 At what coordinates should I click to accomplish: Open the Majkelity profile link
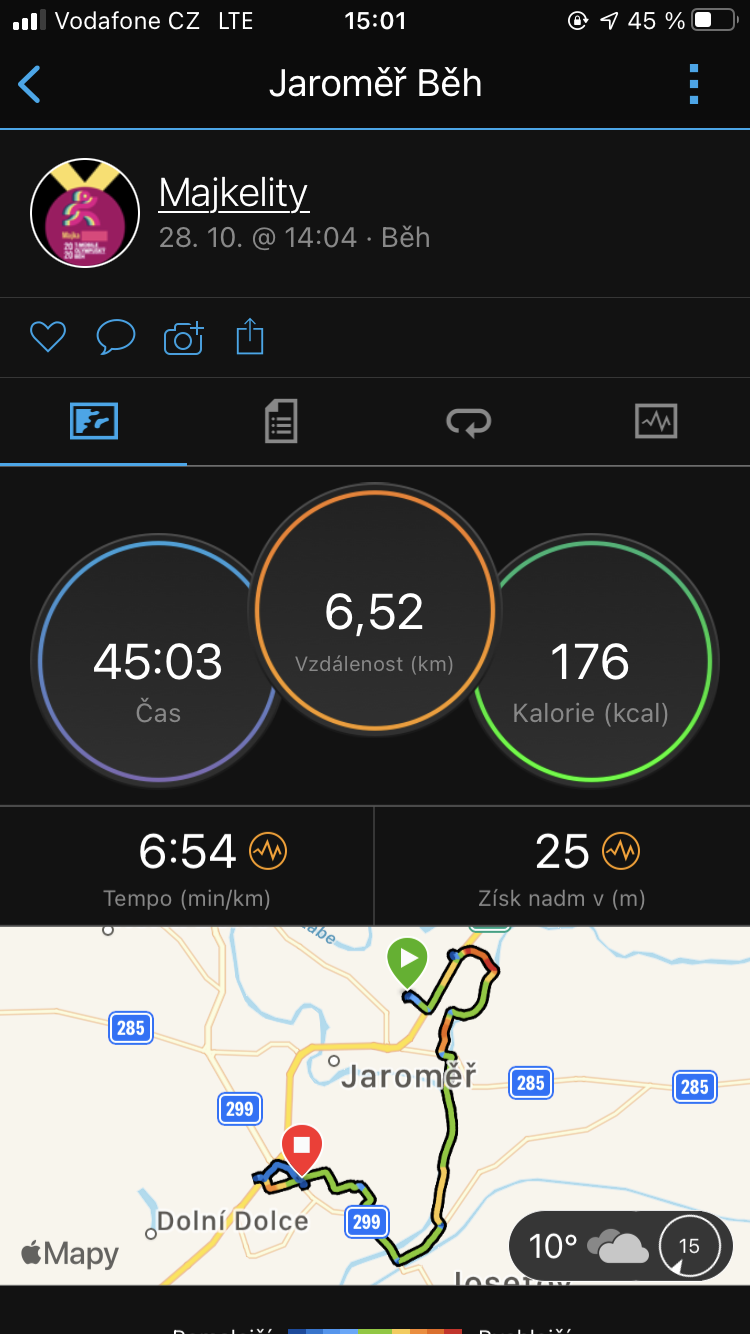(234, 193)
